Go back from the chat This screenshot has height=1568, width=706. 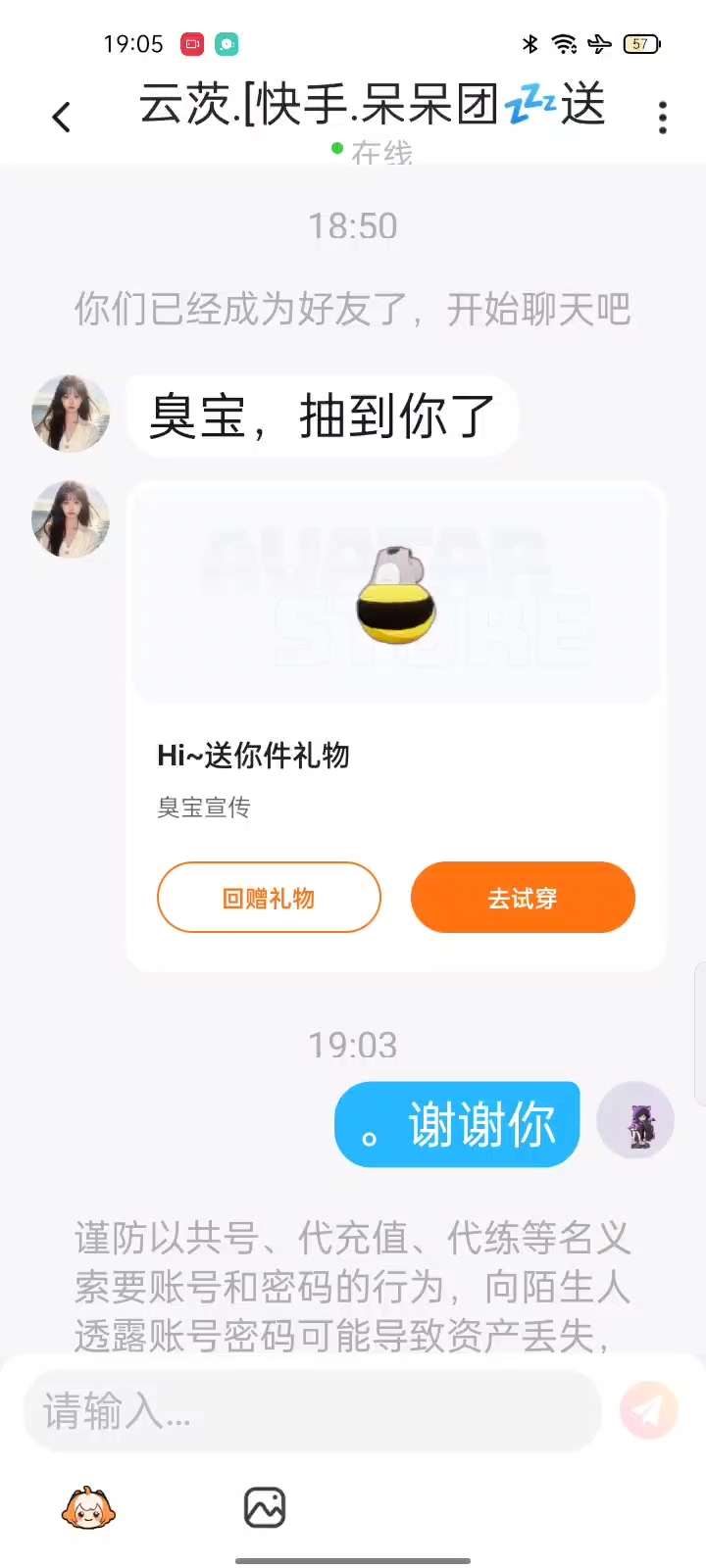coord(62,118)
